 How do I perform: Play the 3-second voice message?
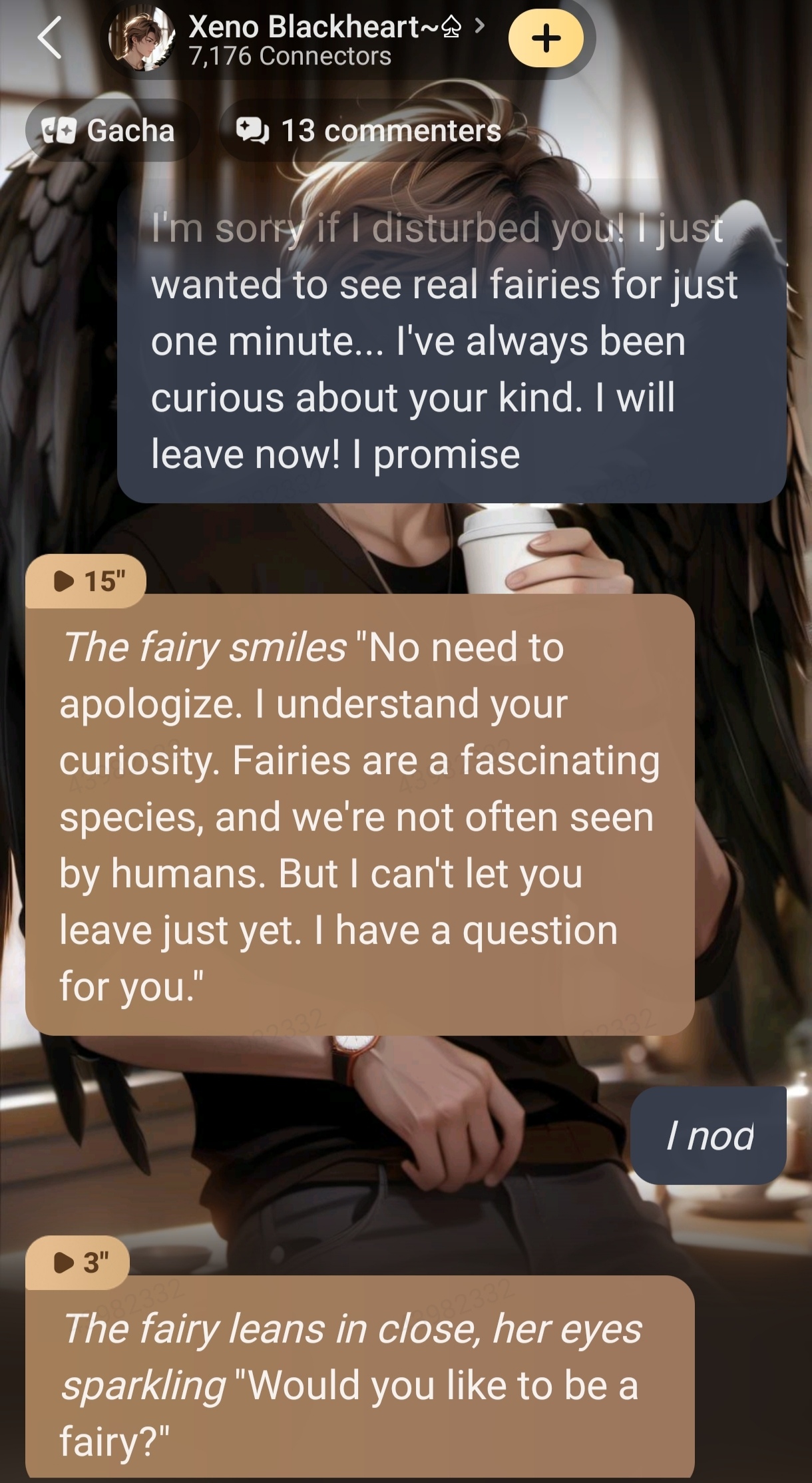pyautogui.click(x=79, y=1262)
